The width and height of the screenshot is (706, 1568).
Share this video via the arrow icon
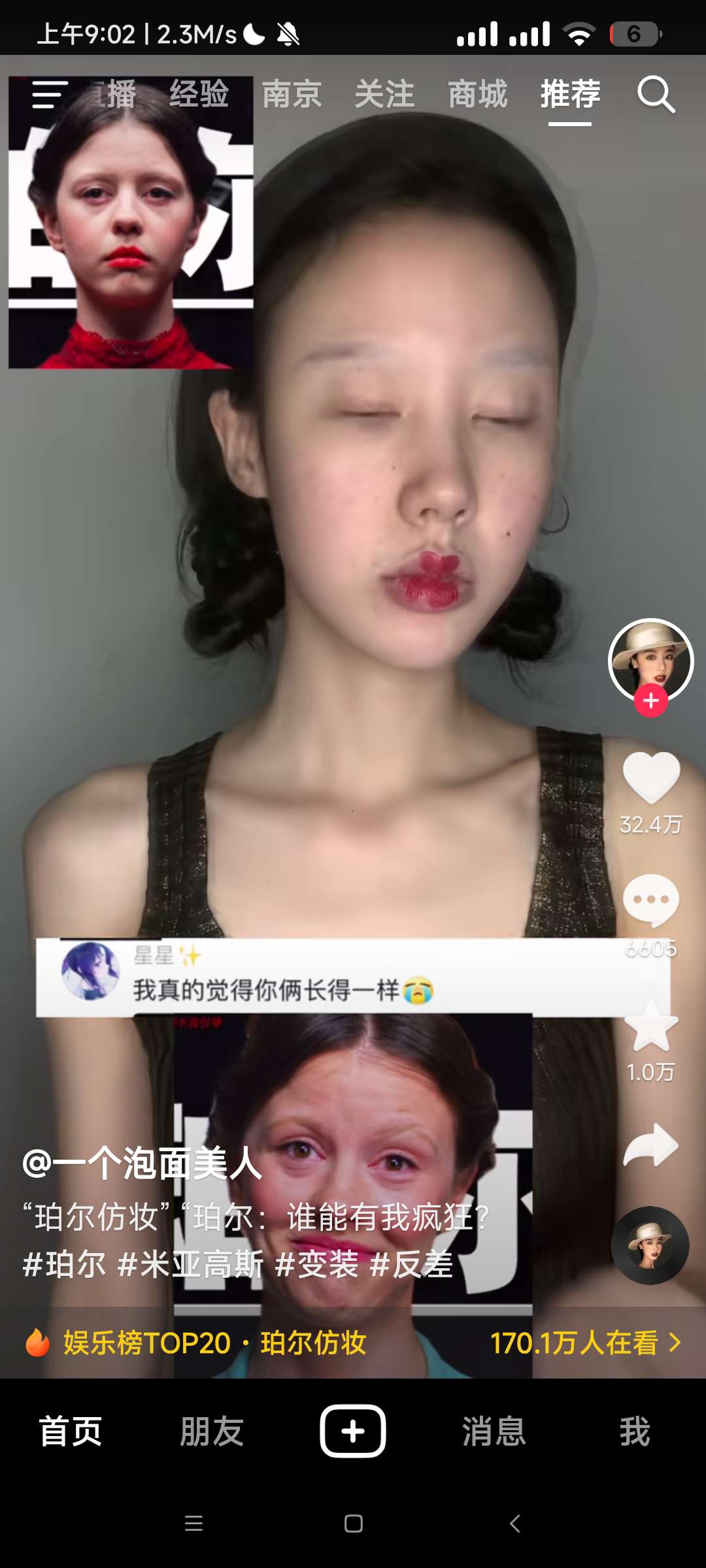[651, 1145]
